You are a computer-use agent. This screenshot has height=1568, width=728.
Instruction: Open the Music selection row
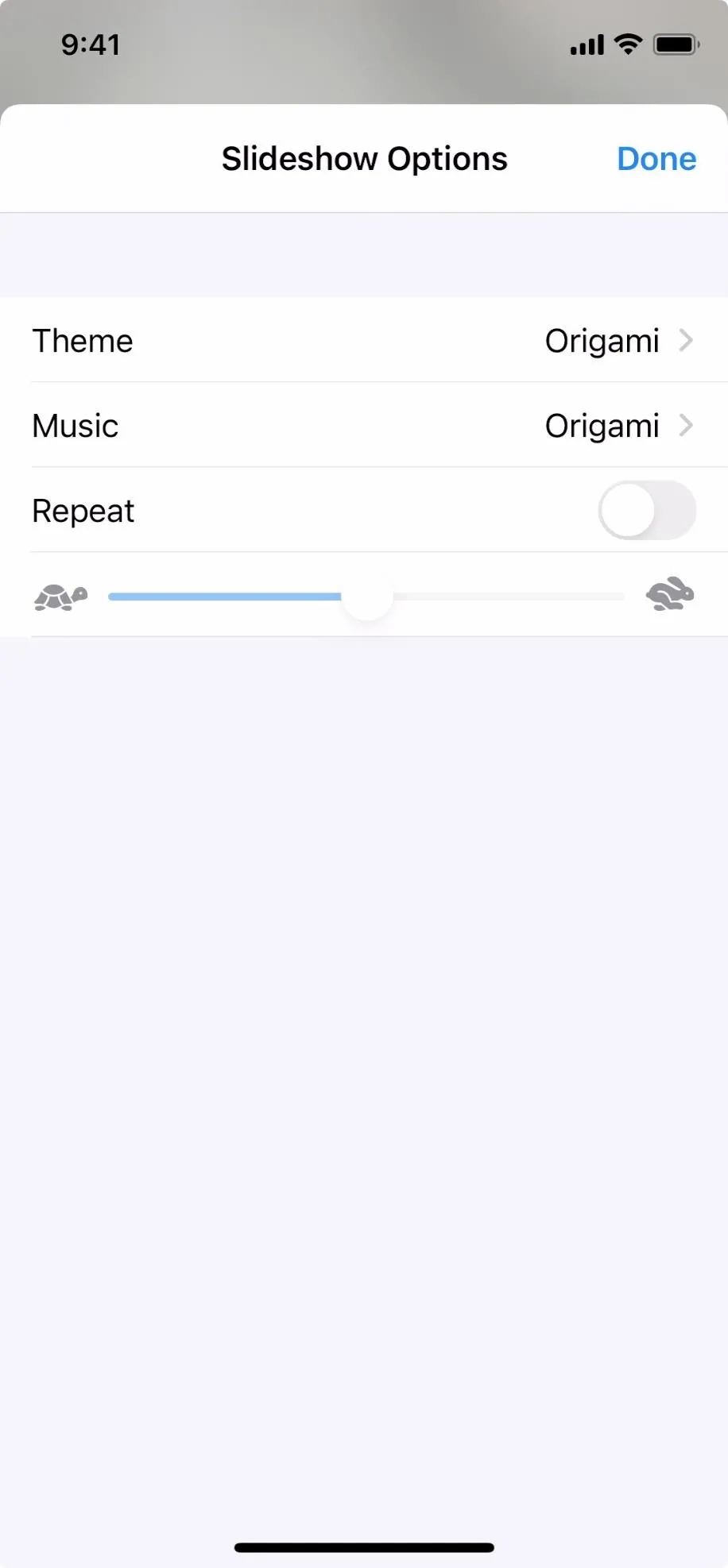point(364,425)
